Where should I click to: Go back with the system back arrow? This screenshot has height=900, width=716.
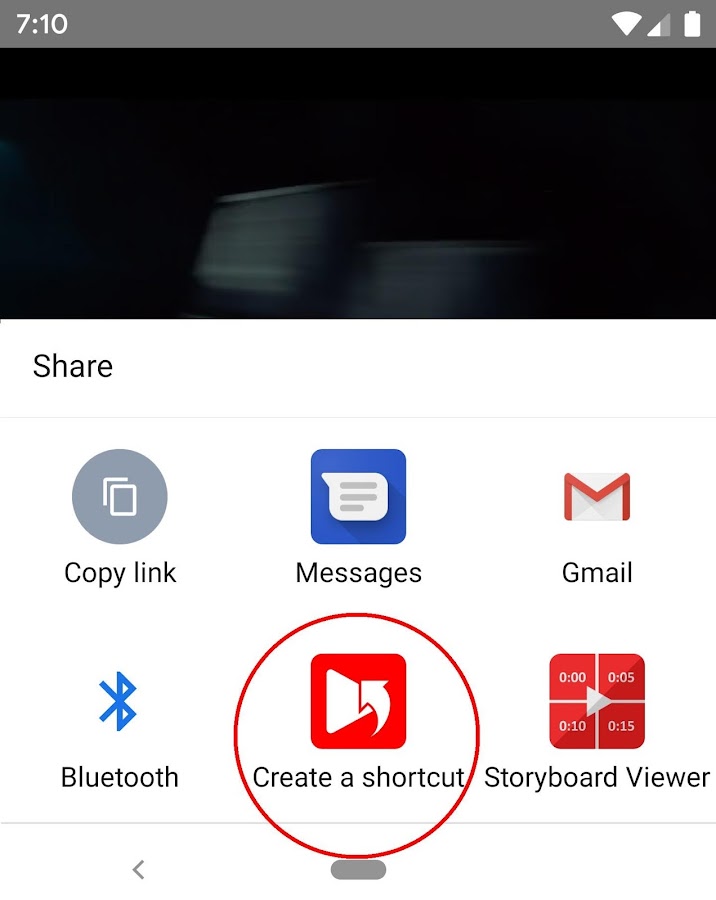[x=139, y=870]
